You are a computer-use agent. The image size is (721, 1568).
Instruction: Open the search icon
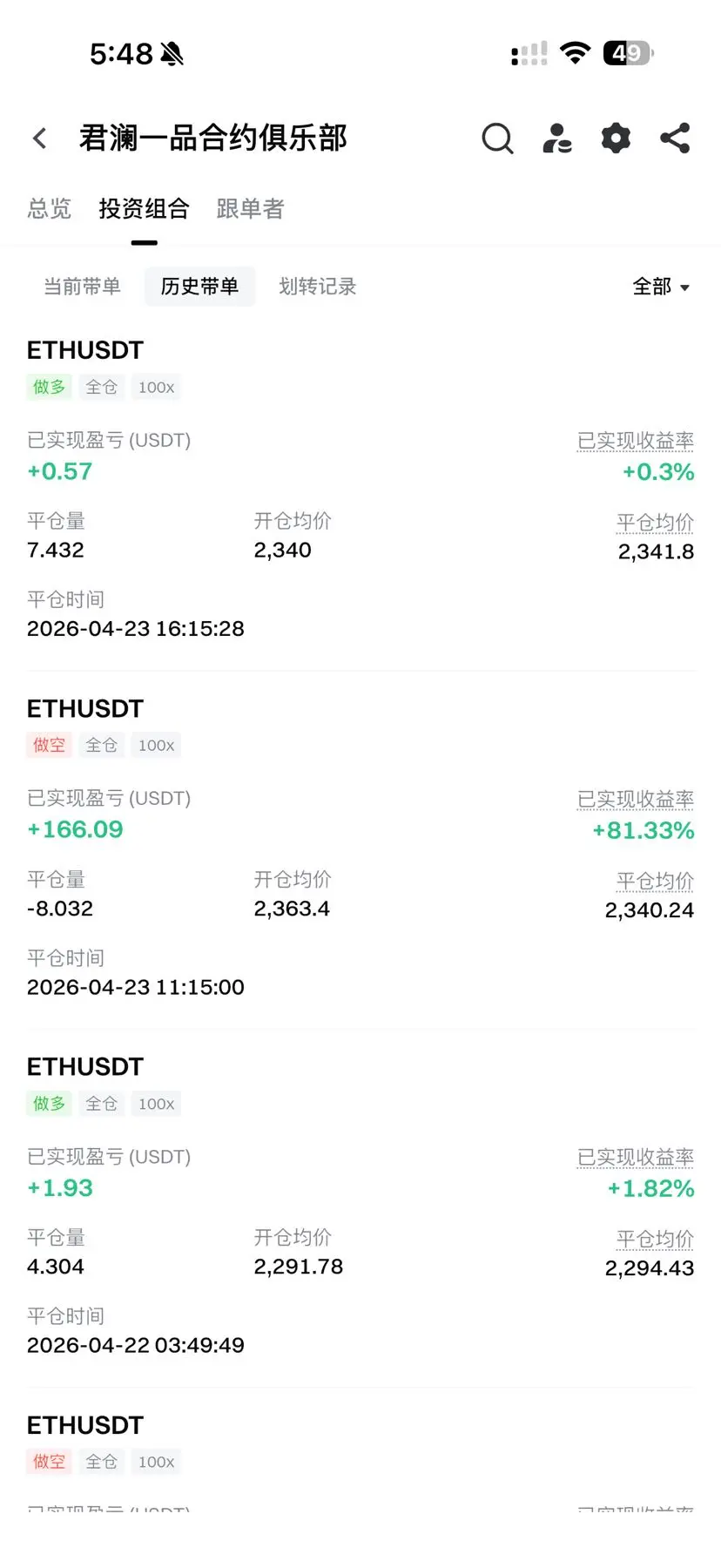[497, 139]
